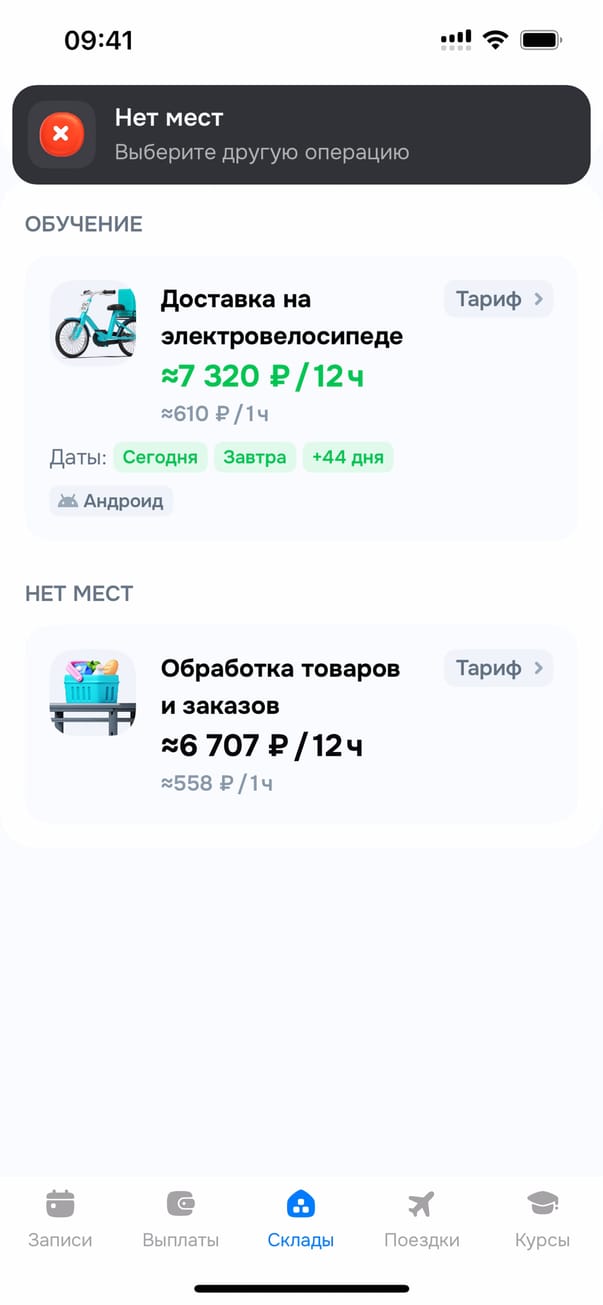This screenshot has width=603, height=1305.
Task: Open the Тариф button for Обработка товаров и заказов
Action: [498, 668]
